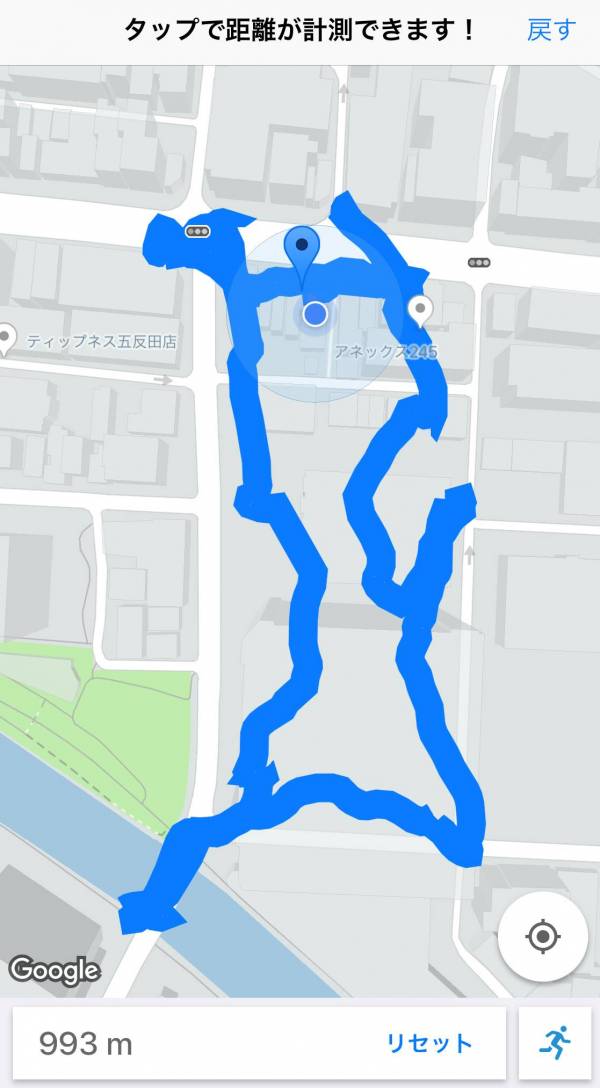Tap 戻す to undo the last point

click(551, 29)
